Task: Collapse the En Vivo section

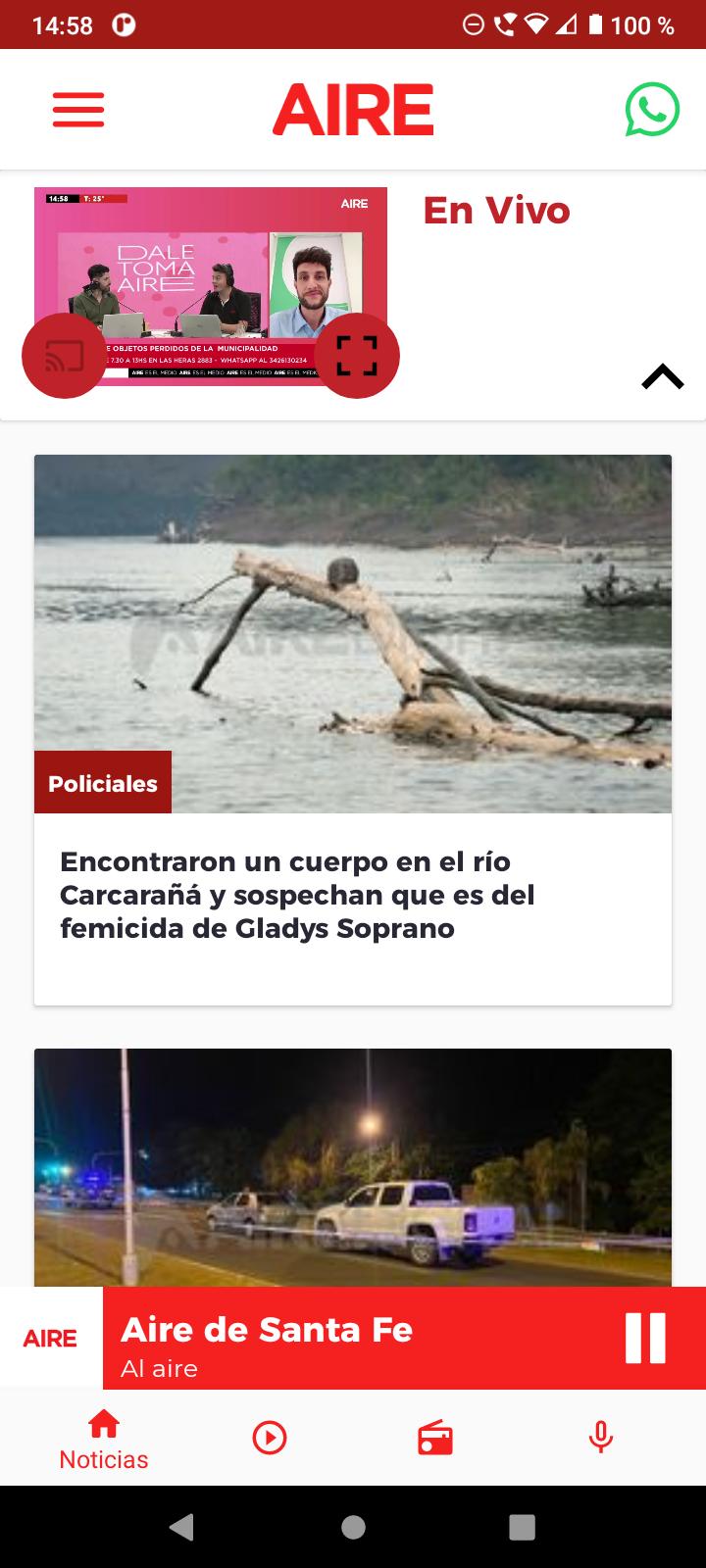Action: 663,376
